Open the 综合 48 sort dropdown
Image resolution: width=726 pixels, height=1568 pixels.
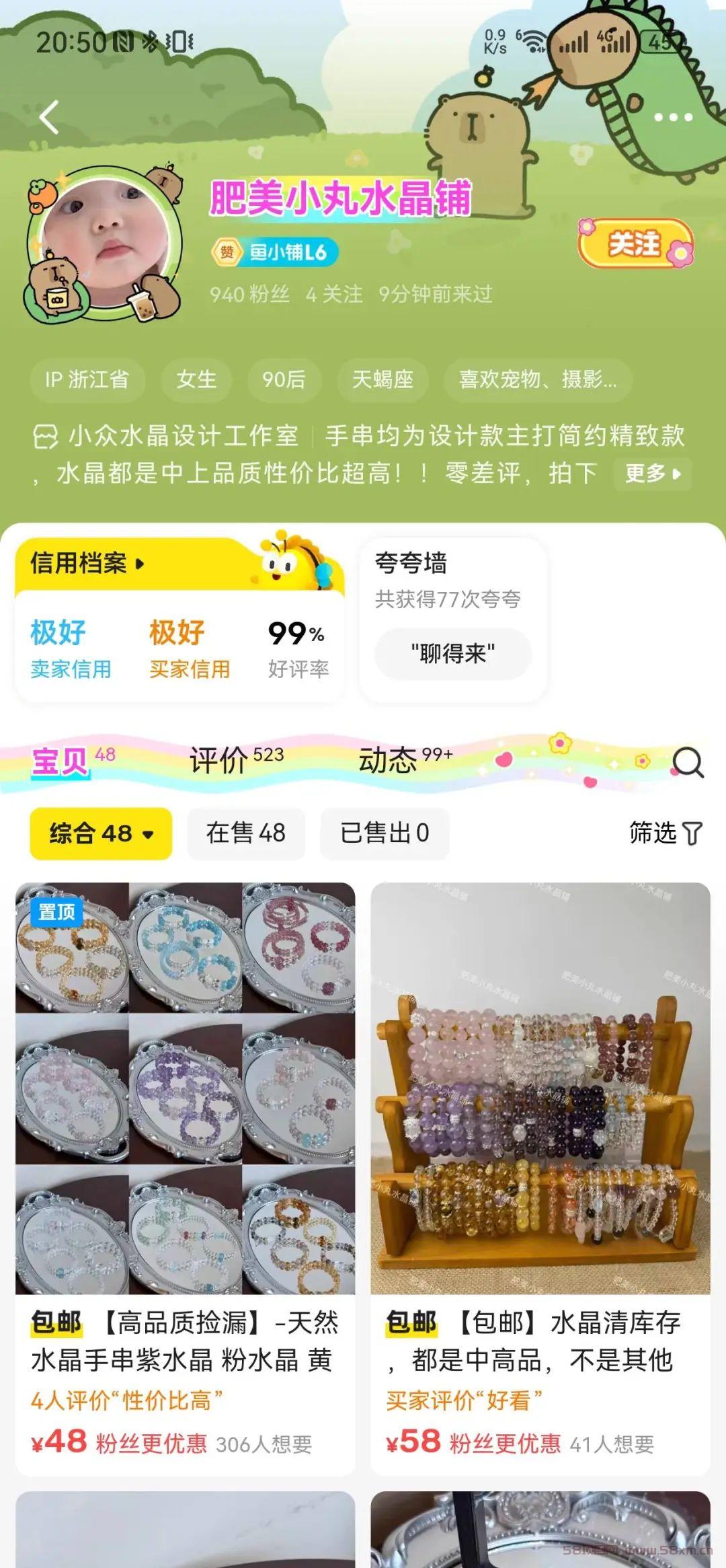click(x=101, y=833)
